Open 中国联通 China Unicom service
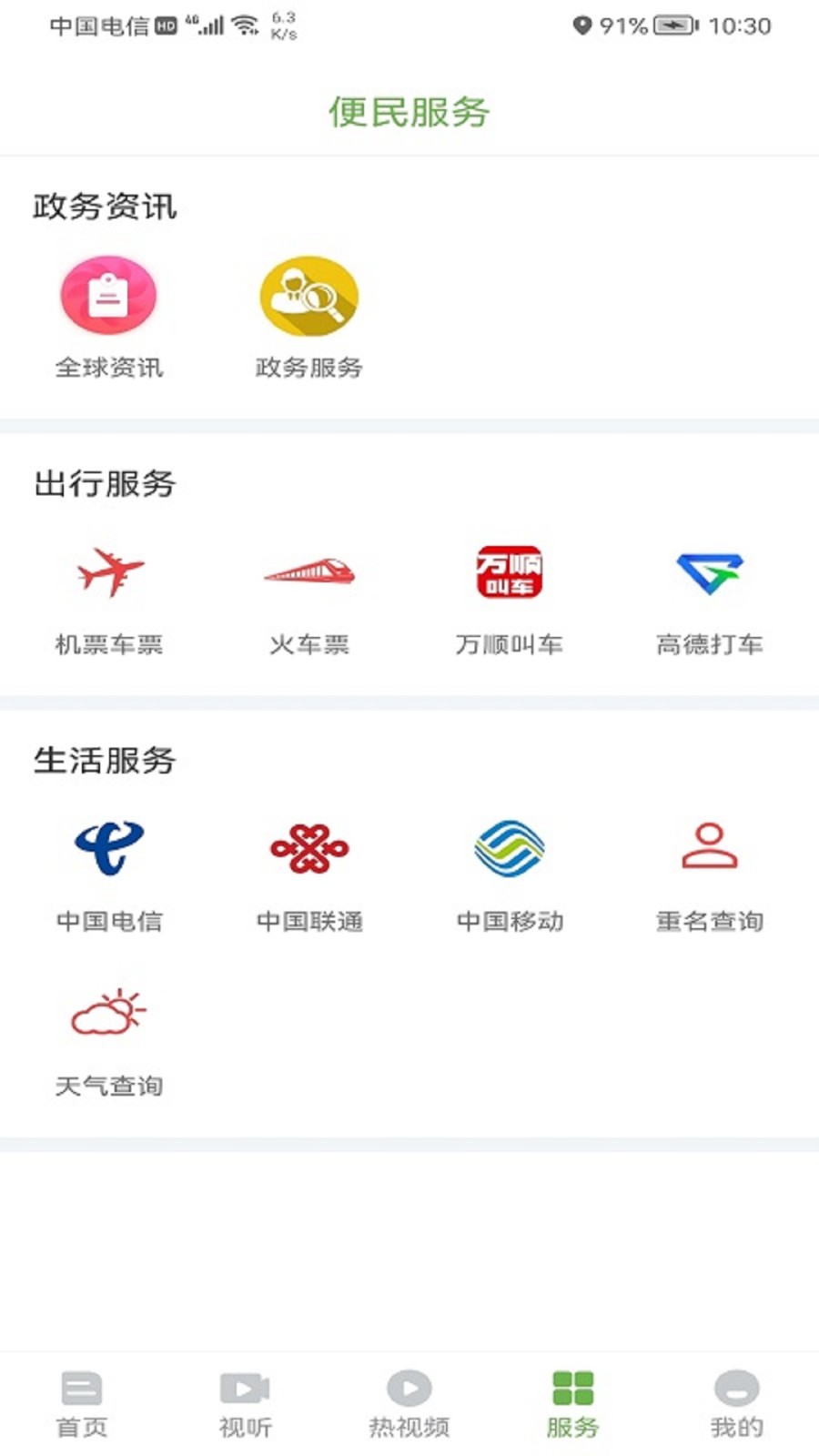Image resolution: width=819 pixels, height=1456 pixels. (309, 848)
